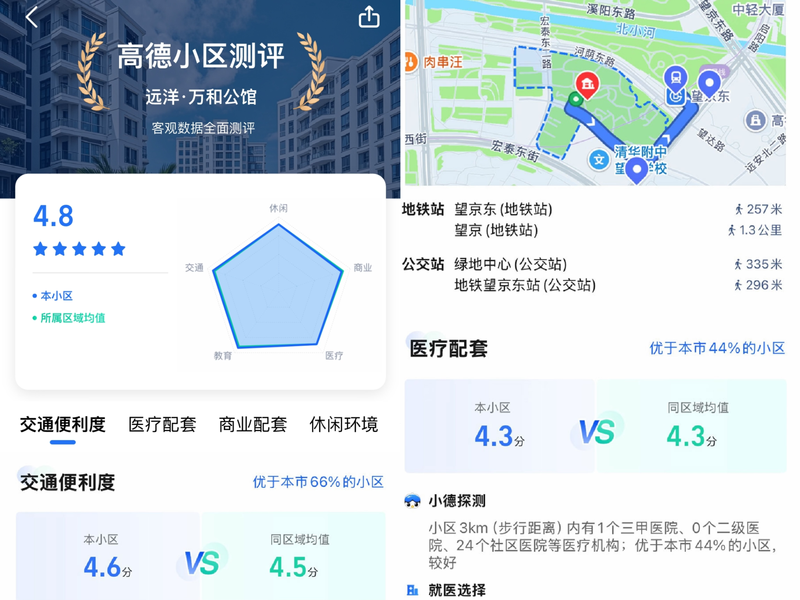Image resolution: width=800 pixels, height=600 pixels.
Task: Switch to the 休闲环境 tab
Action: 343,424
